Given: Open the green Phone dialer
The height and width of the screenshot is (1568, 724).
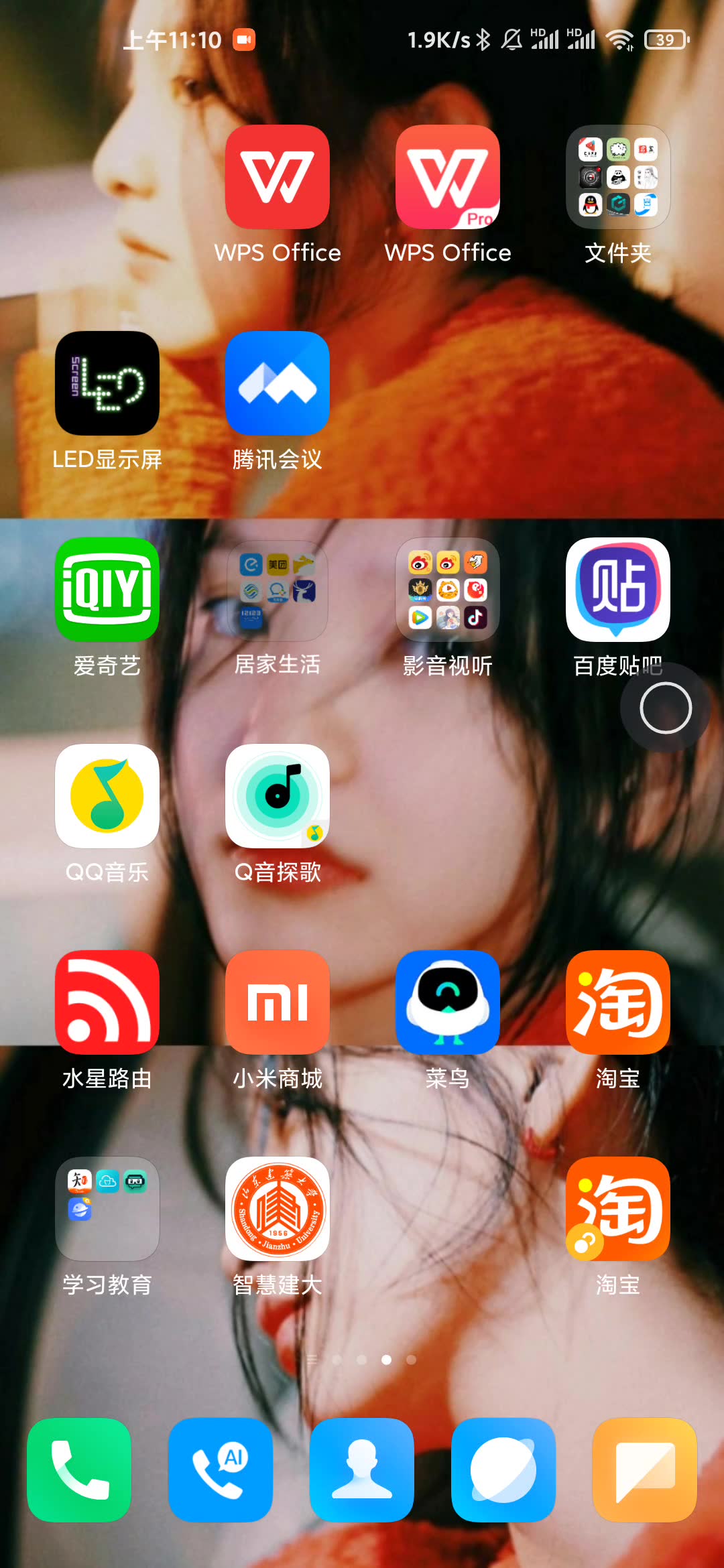Looking at the screenshot, I should coord(79,1470).
